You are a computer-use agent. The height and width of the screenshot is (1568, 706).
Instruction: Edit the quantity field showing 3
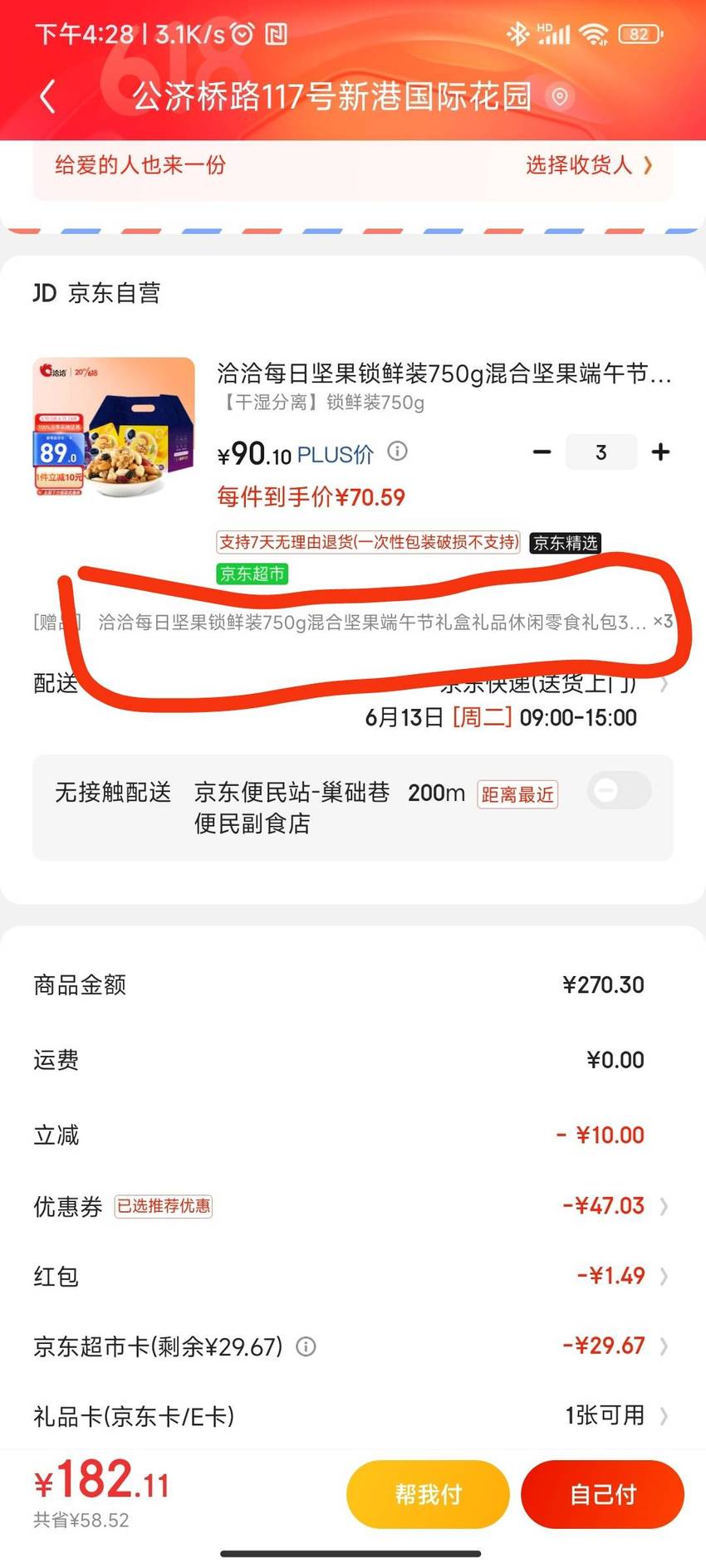[x=601, y=452]
